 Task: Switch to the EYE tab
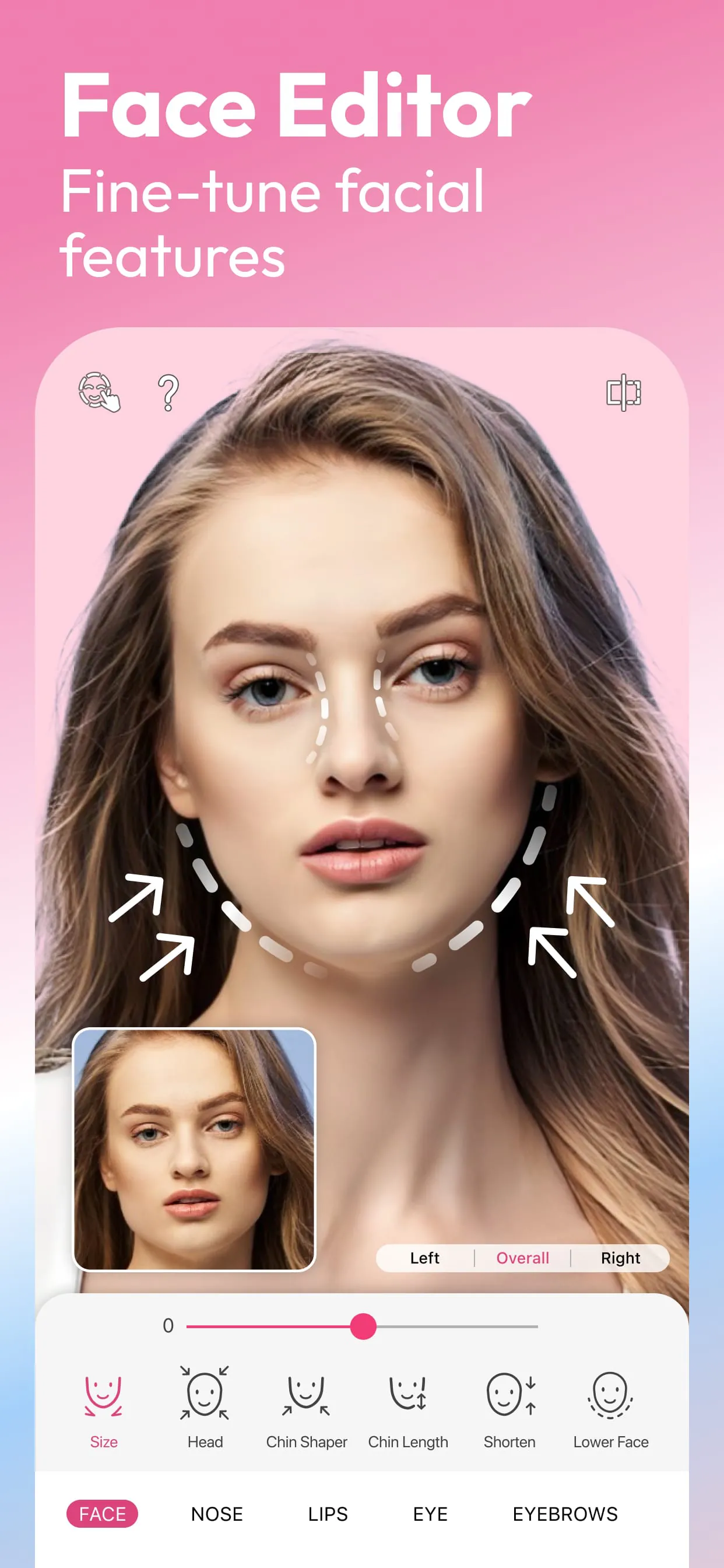pyautogui.click(x=430, y=1514)
